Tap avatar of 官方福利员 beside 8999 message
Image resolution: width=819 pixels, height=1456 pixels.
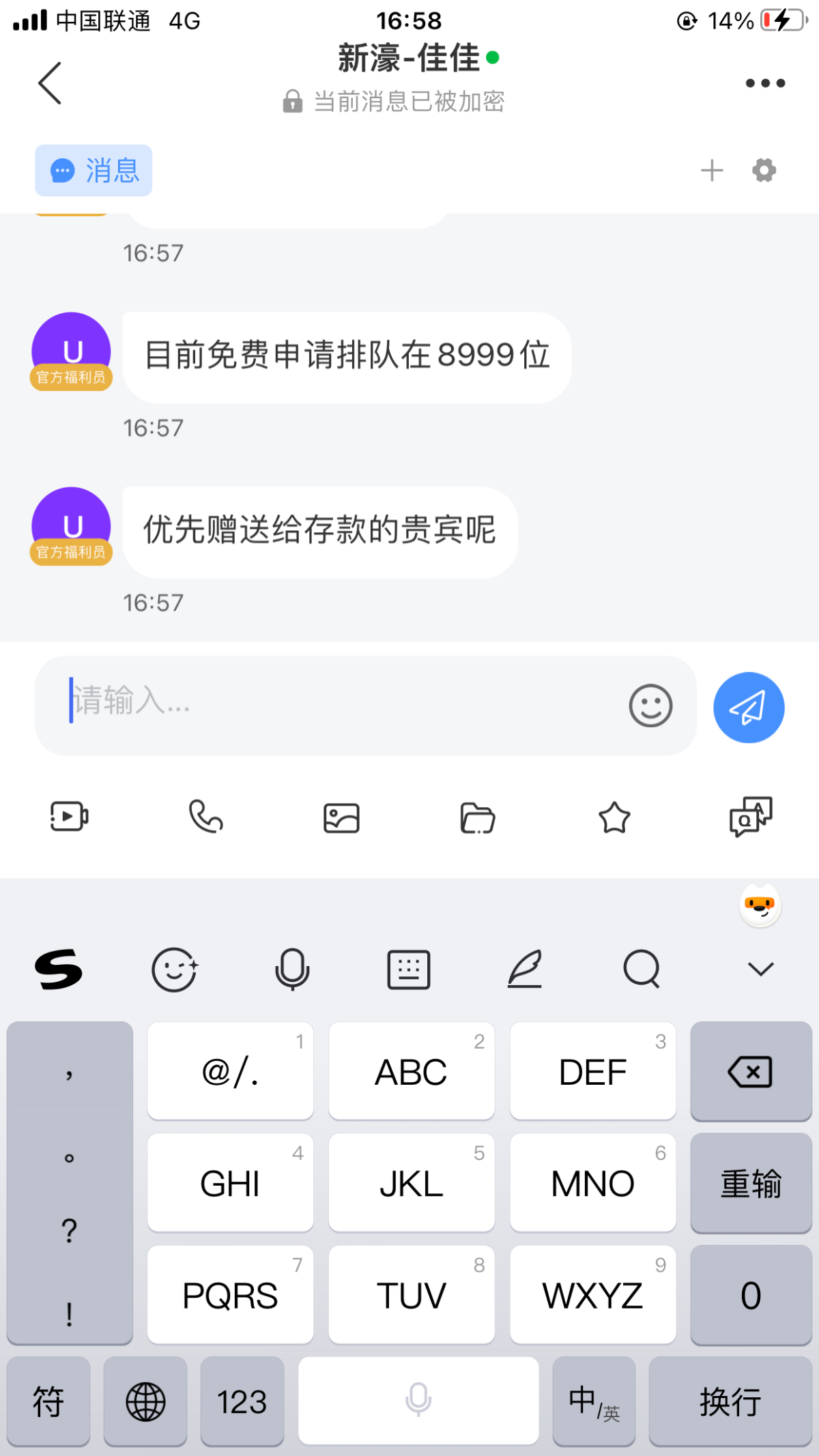pyautogui.click(x=71, y=352)
